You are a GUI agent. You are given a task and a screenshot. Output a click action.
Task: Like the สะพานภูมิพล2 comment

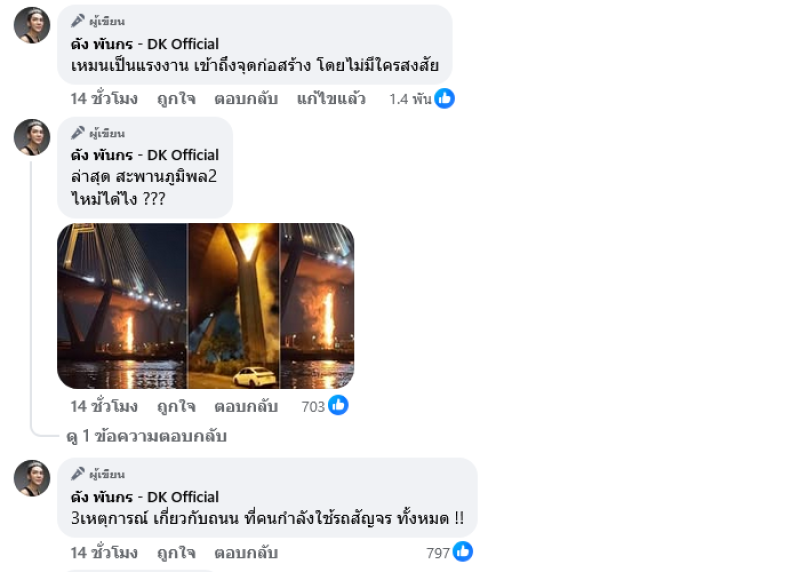[x=176, y=406]
